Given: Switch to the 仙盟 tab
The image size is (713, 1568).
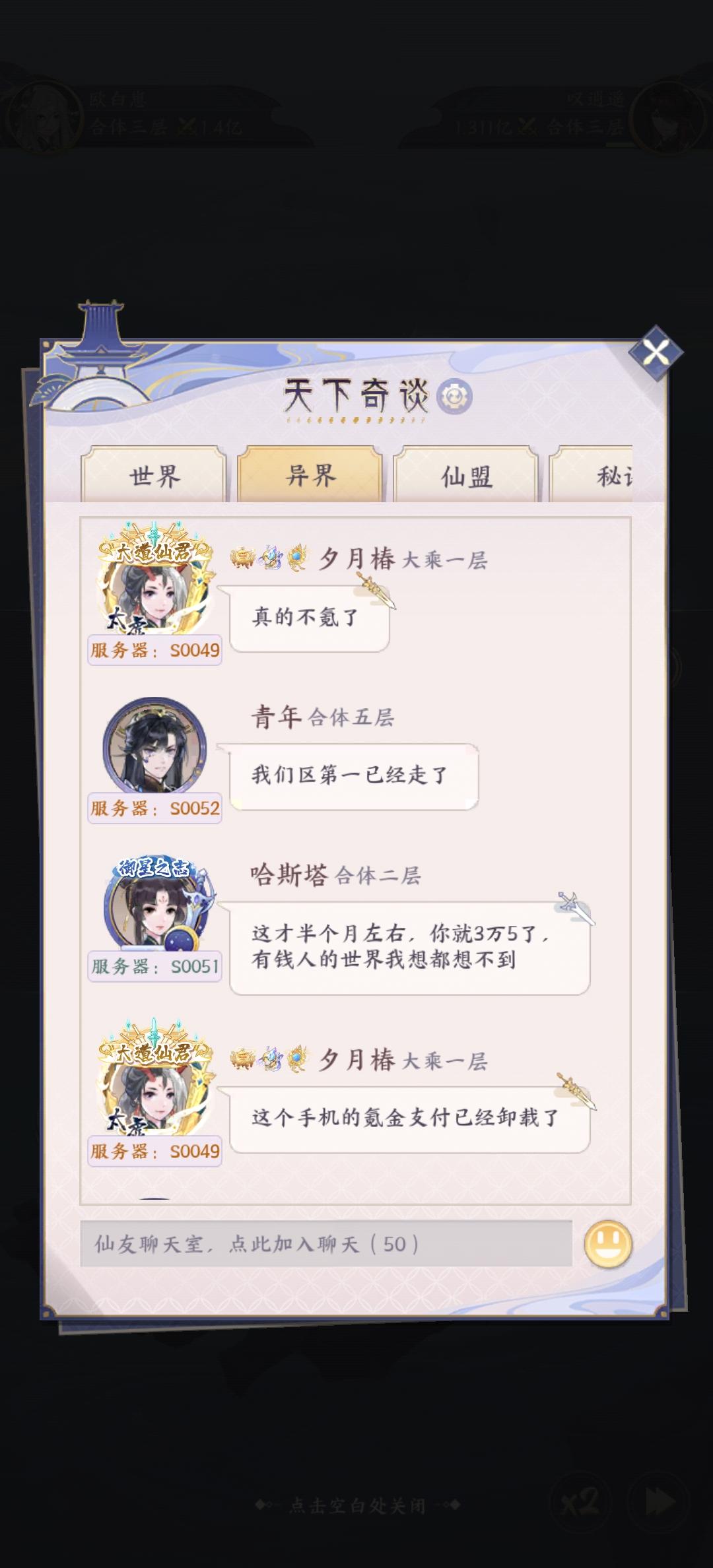Looking at the screenshot, I should pyautogui.click(x=466, y=476).
